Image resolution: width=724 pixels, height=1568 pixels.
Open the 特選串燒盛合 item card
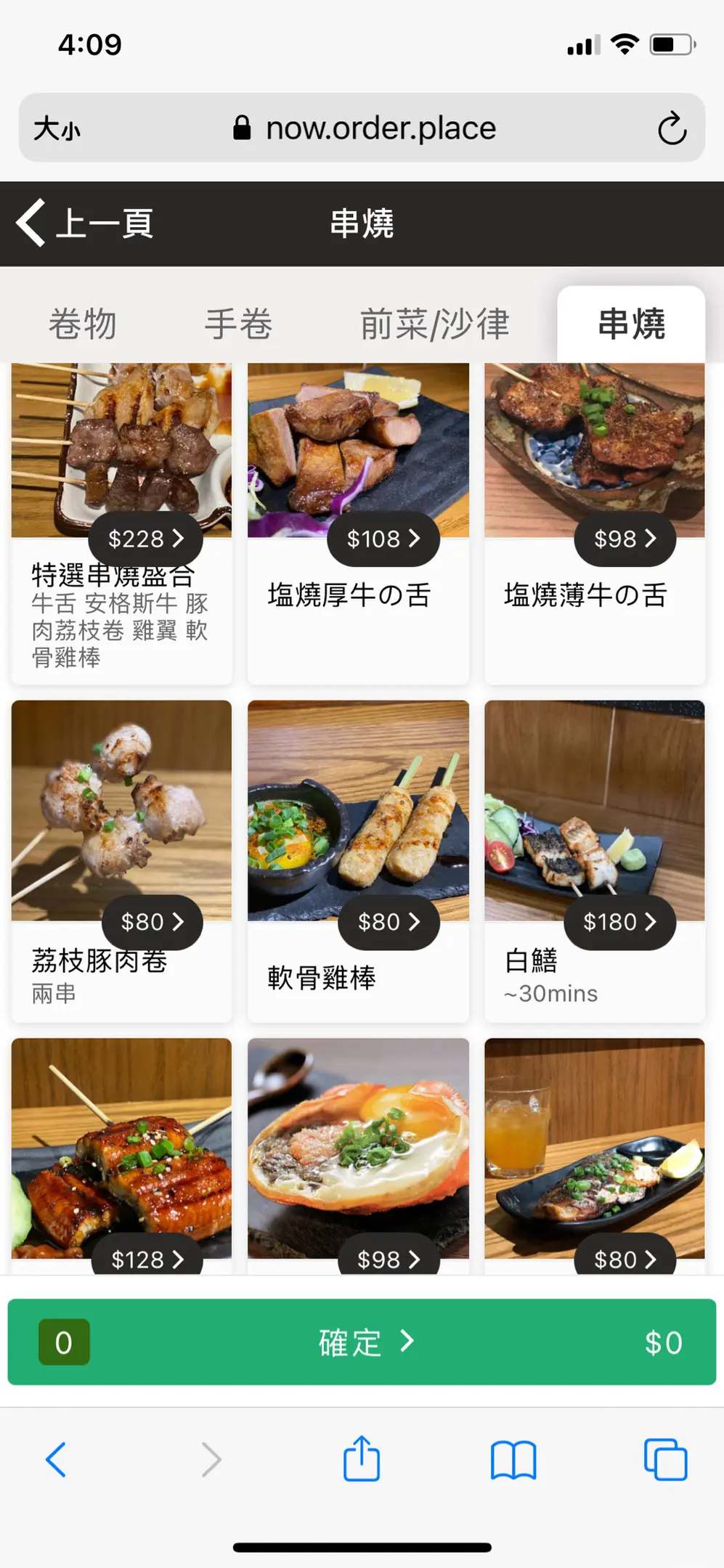coord(121,523)
